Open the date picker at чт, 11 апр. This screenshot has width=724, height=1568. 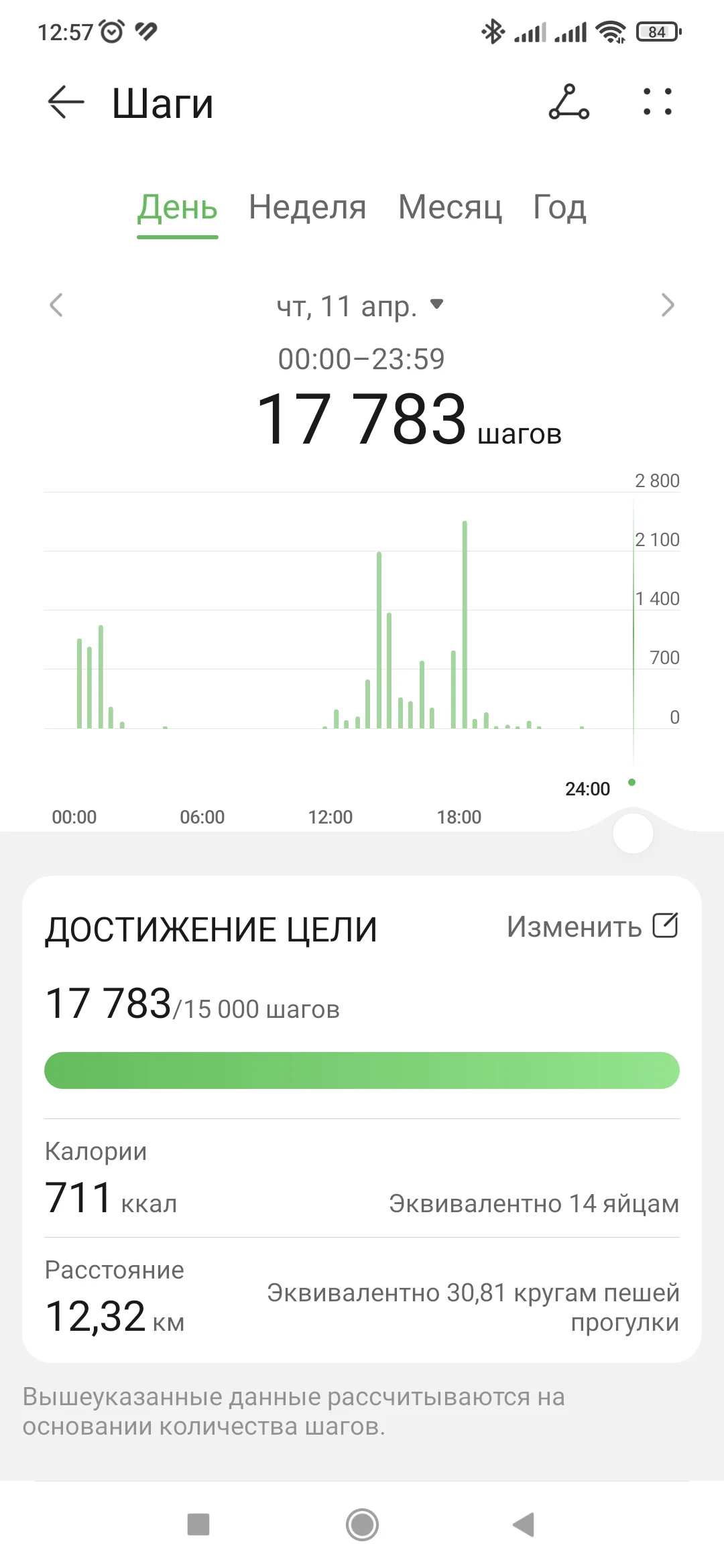coord(360,306)
